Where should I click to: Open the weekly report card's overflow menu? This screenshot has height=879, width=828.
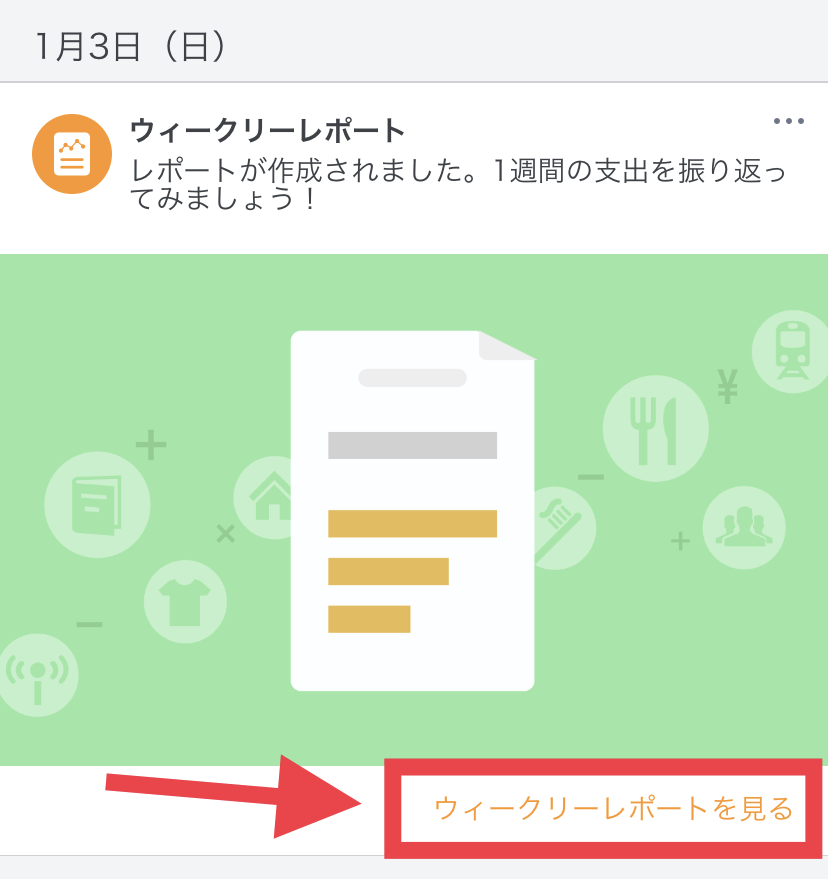point(788,122)
